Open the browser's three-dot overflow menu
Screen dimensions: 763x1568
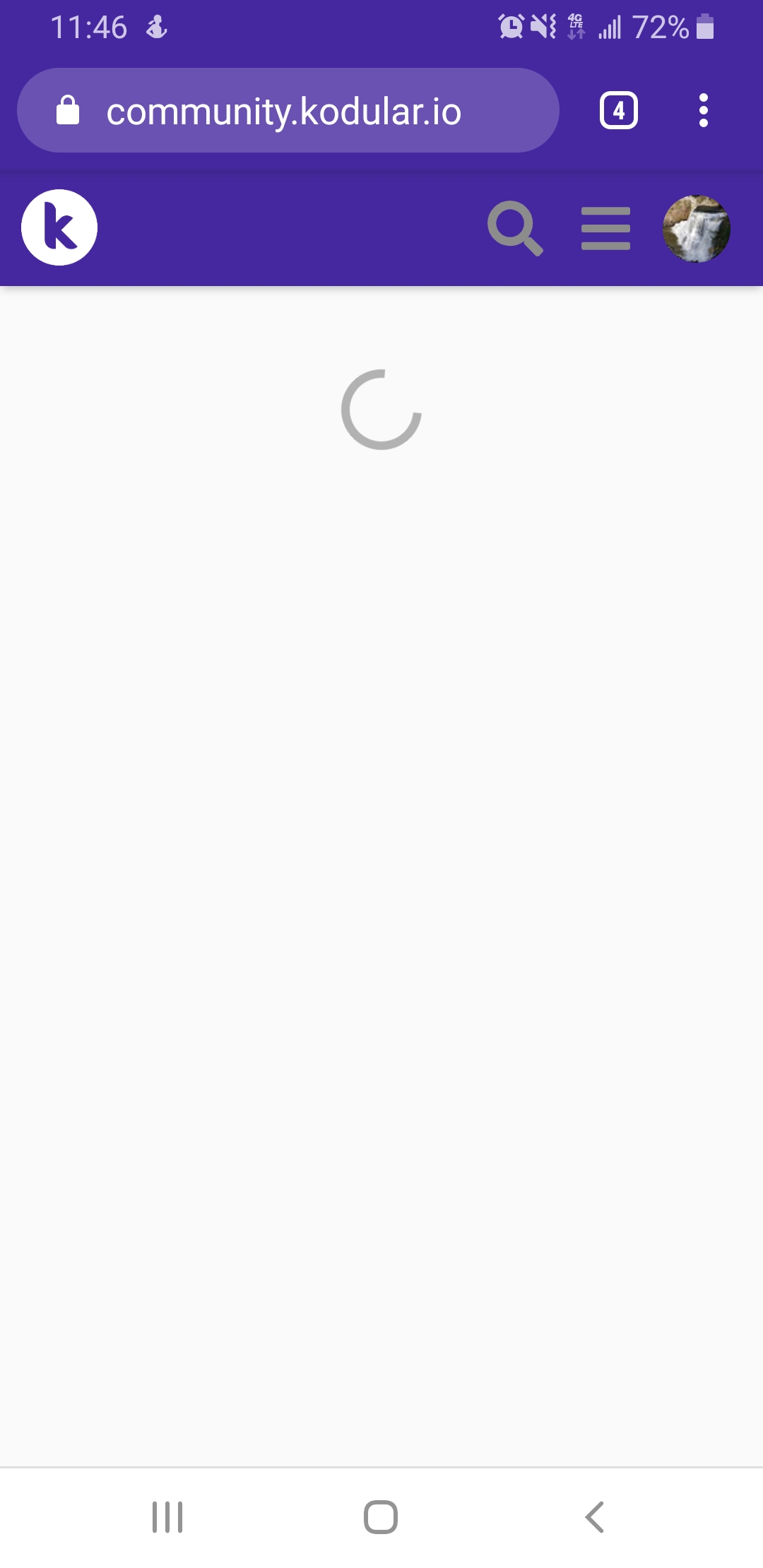703,111
